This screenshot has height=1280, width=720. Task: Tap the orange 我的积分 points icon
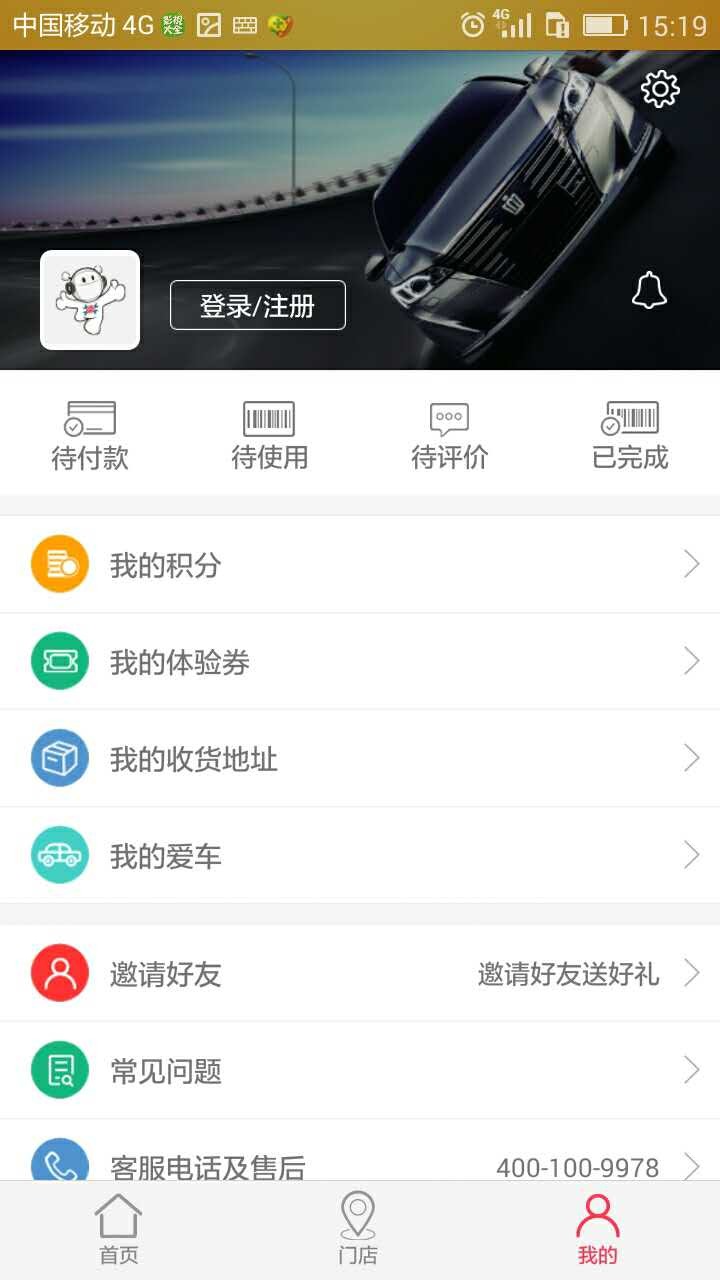tap(59, 563)
